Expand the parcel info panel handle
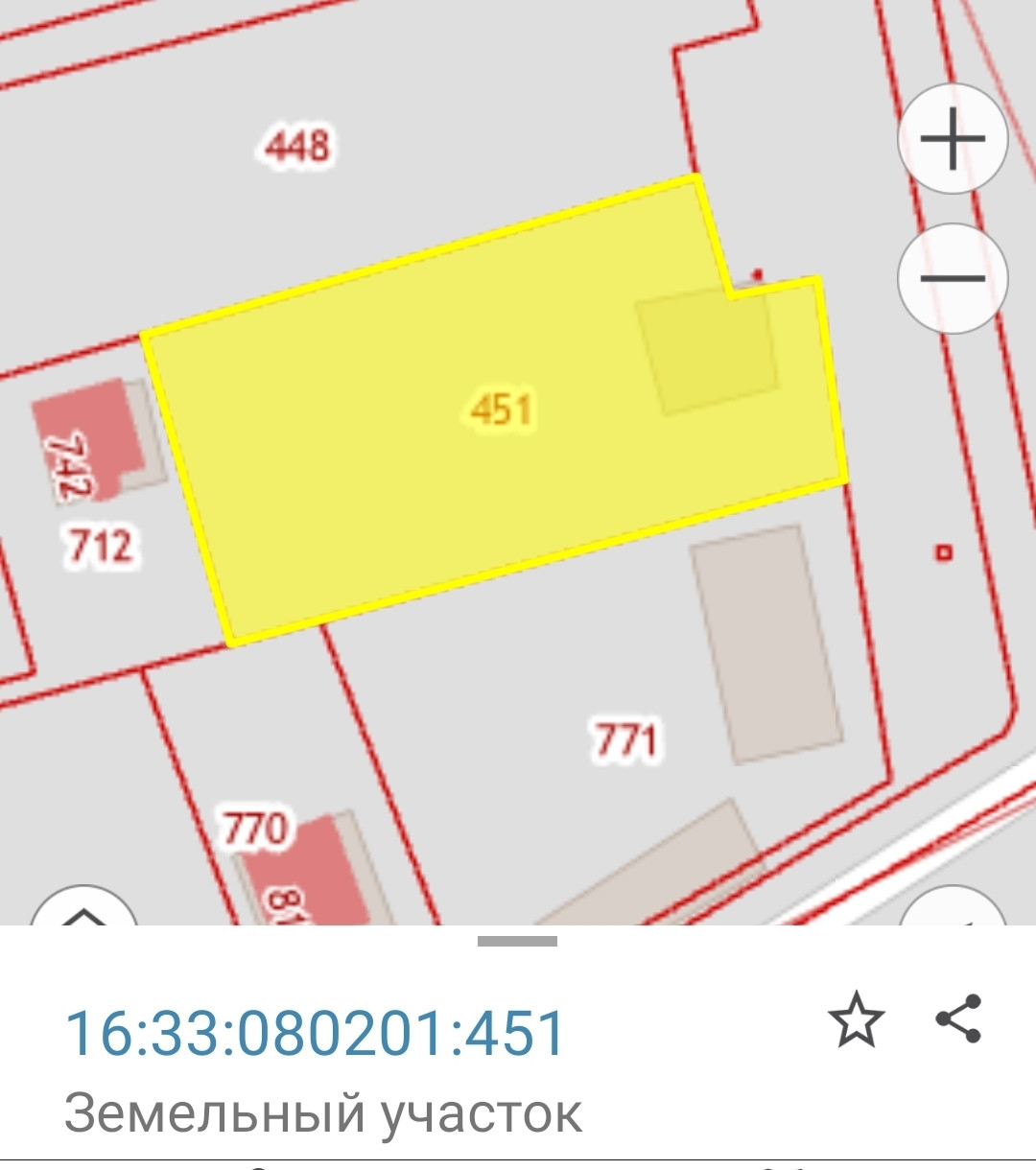Image resolution: width=1036 pixels, height=1170 pixels. tap(517, 942)
